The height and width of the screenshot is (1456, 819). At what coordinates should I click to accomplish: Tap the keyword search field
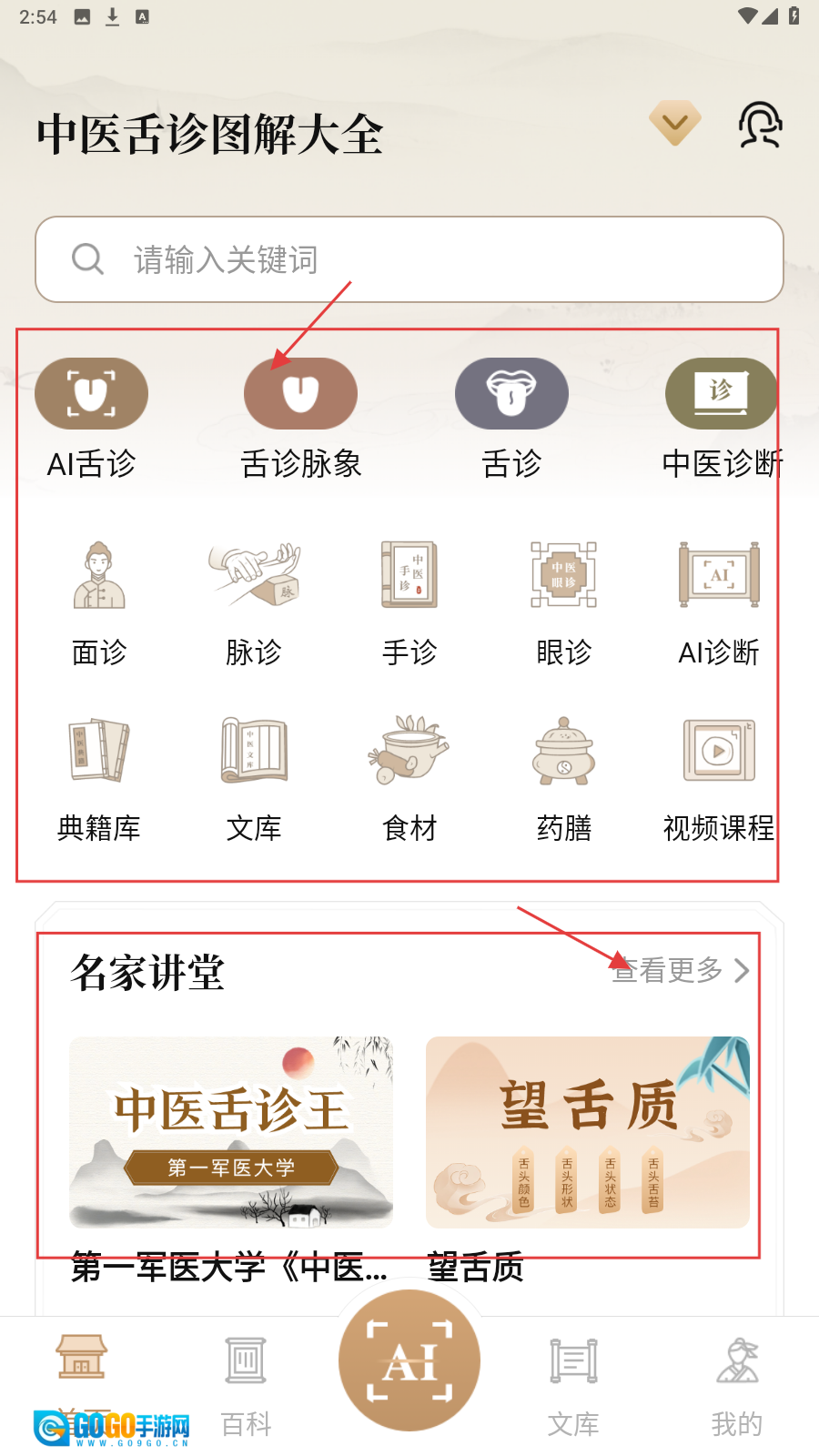click(409, 259)
